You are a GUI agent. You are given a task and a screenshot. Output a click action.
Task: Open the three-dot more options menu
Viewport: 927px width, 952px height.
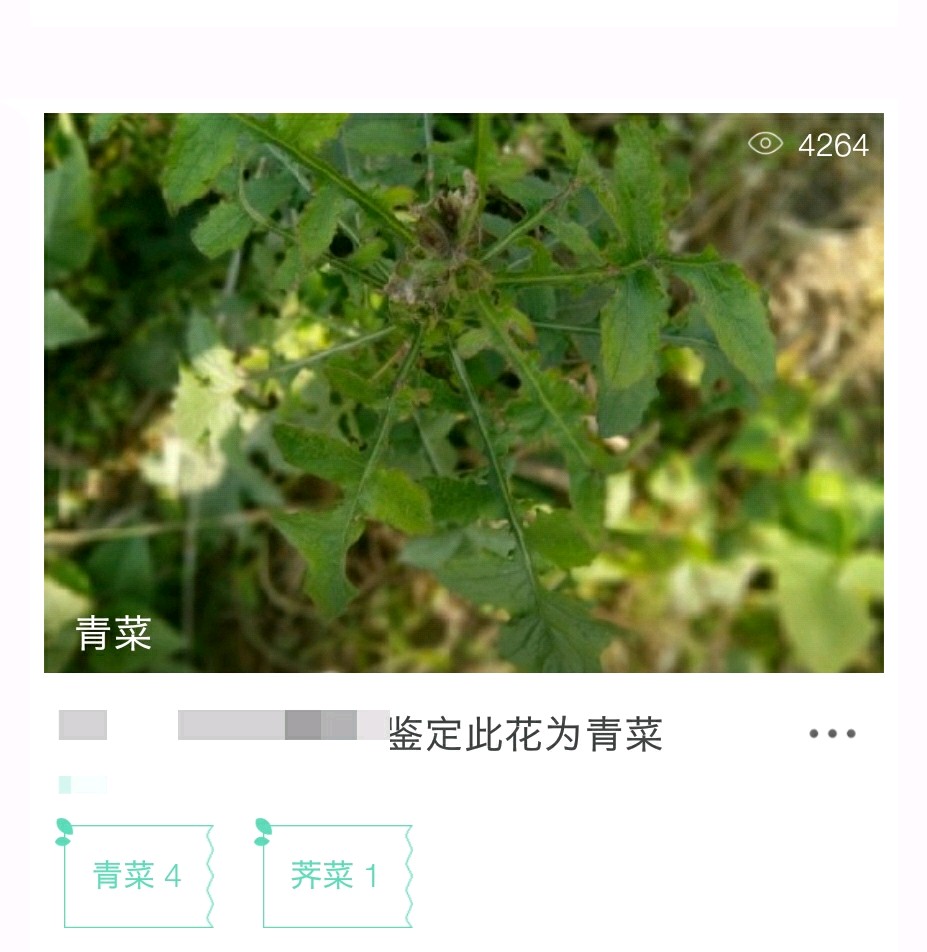coord(832,734)
